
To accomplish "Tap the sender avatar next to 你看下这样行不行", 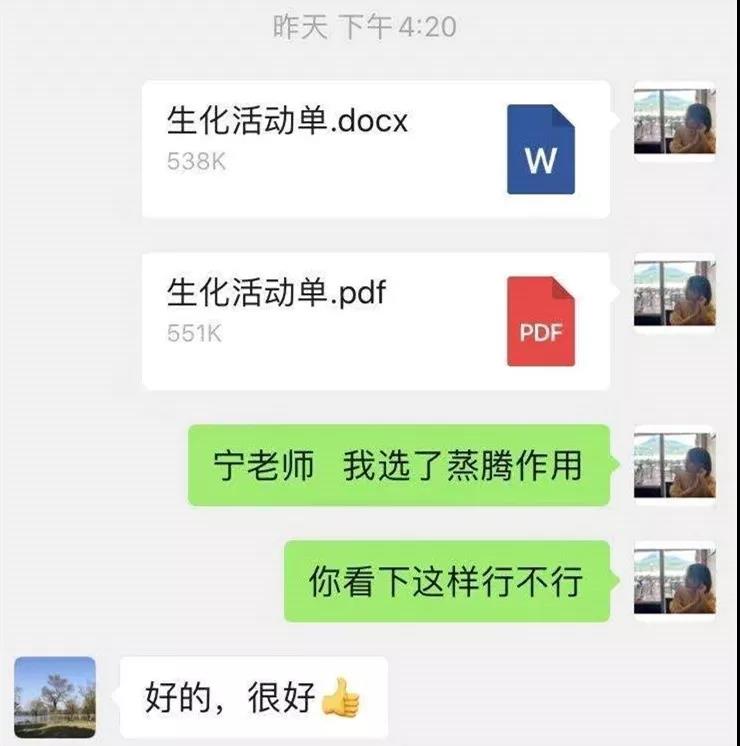I will 674,581.
